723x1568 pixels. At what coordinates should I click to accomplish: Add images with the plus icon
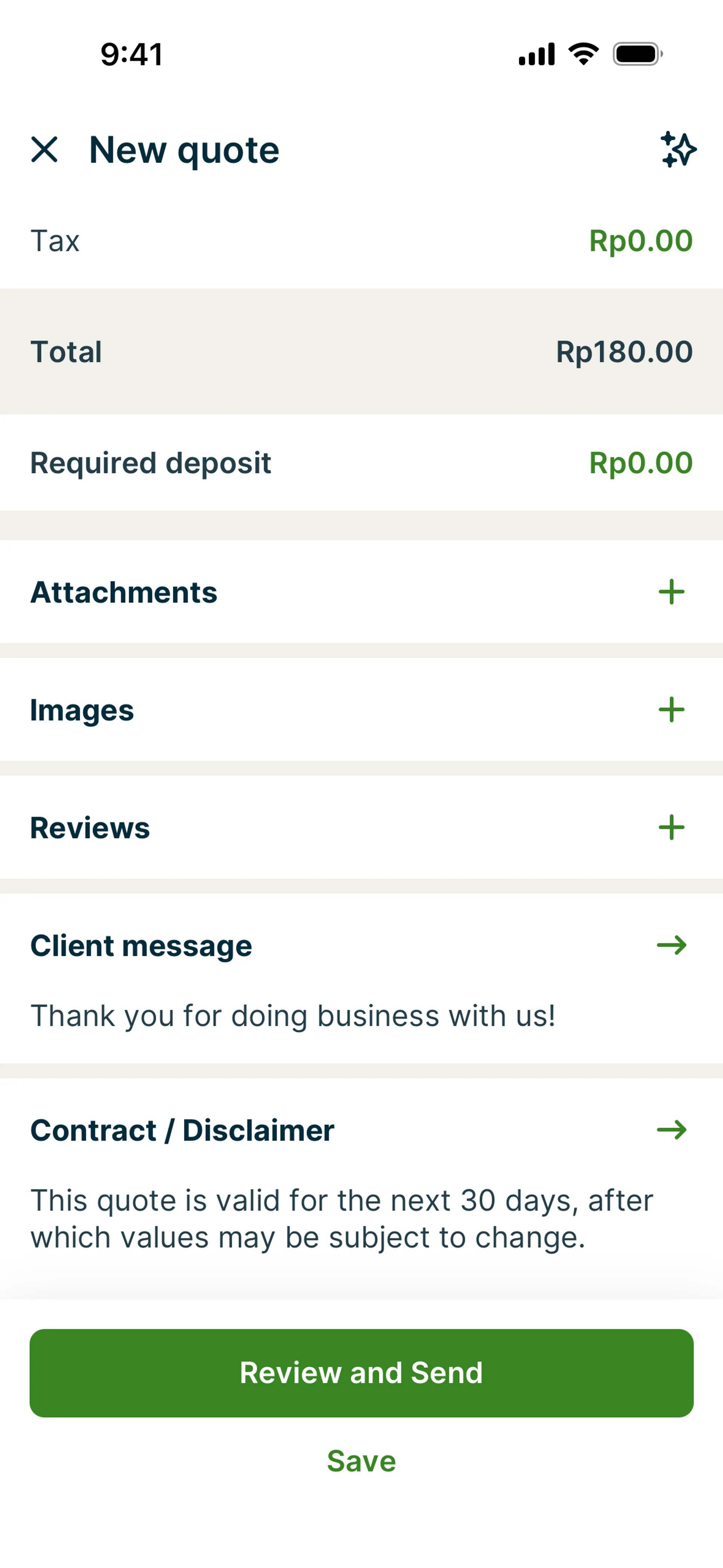tap(671, 710)
